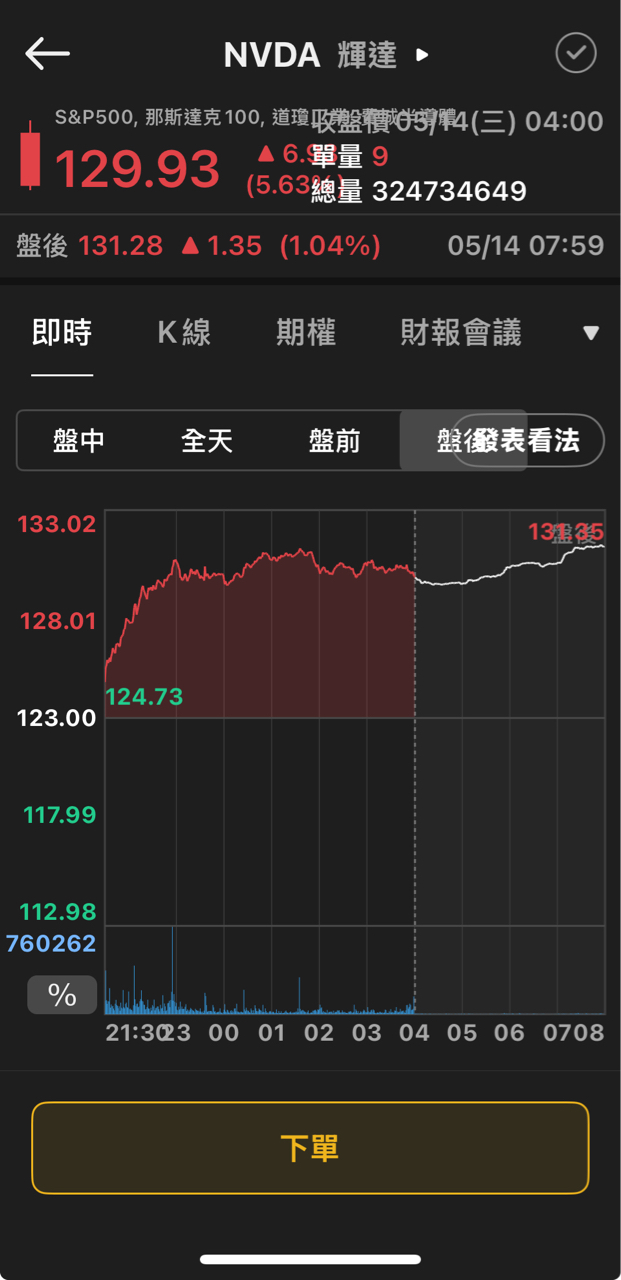Switch to the 期權 tab
Screen dimensions: 621x1280
(x=306, y=332)
